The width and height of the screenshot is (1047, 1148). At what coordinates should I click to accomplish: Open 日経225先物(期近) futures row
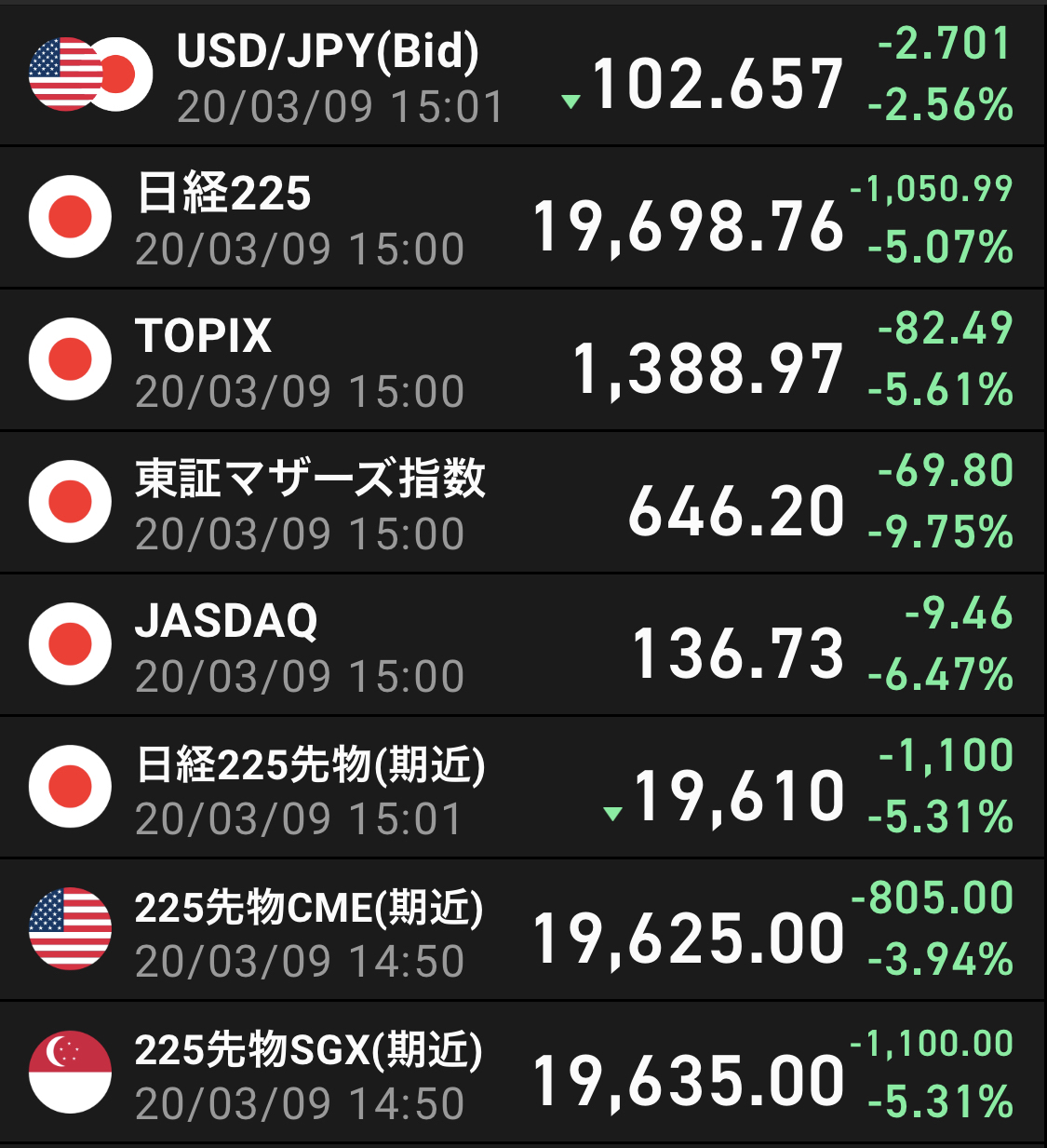521,788
